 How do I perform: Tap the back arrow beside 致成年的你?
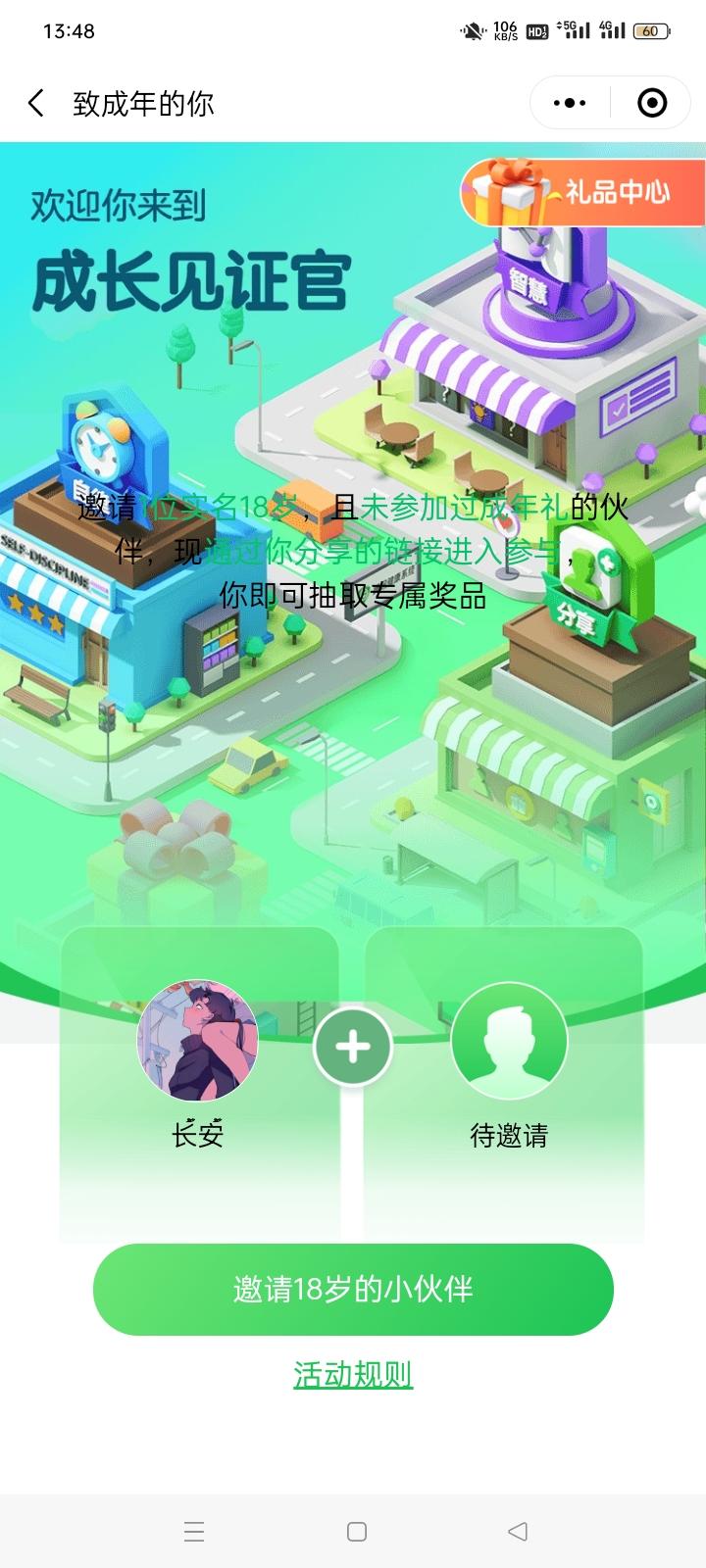click(35, 102)
